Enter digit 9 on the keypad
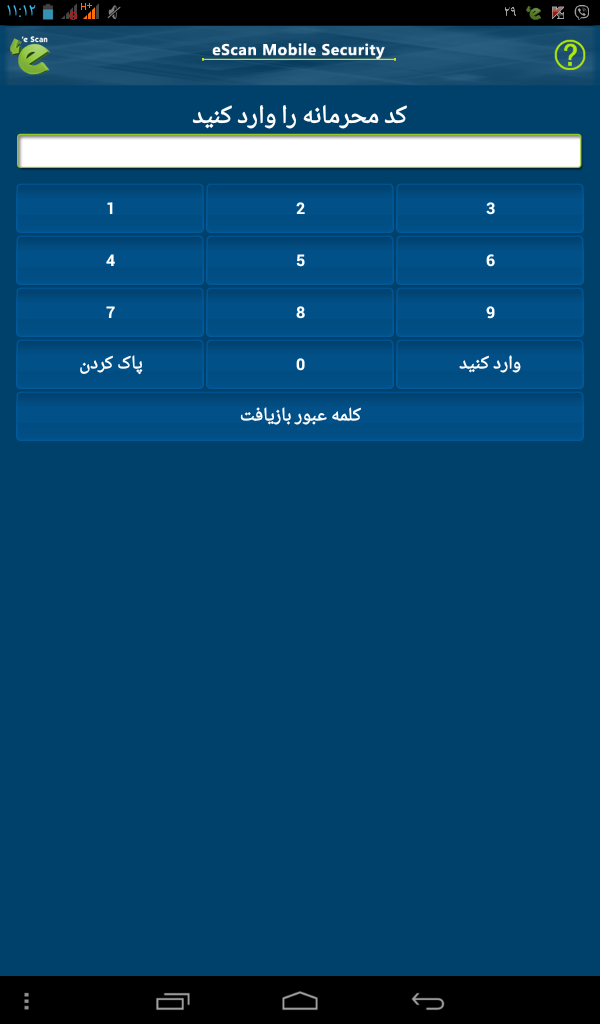The width and height of the screenshot is (600, 1024). click(490, 312)
